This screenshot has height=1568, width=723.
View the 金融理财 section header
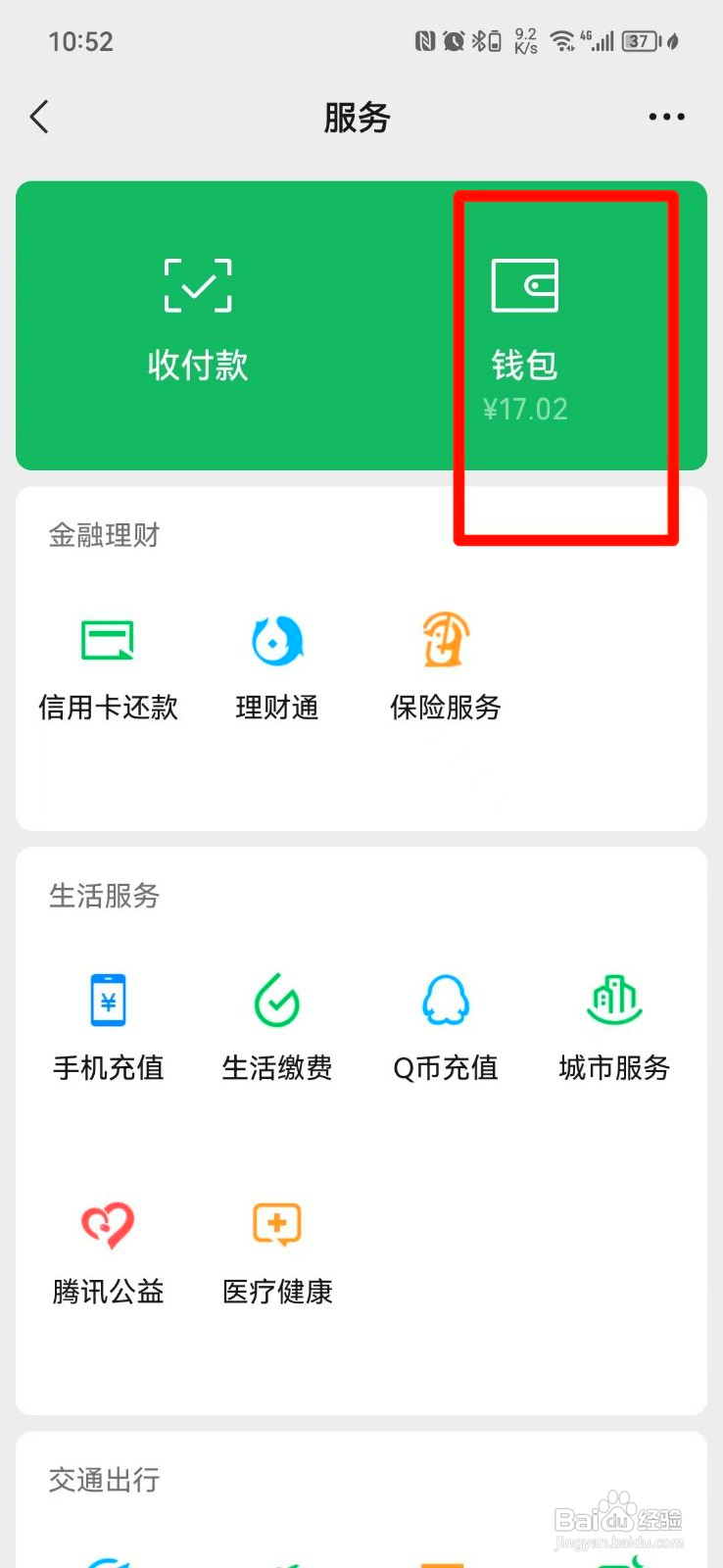click(x=103, y=535)
